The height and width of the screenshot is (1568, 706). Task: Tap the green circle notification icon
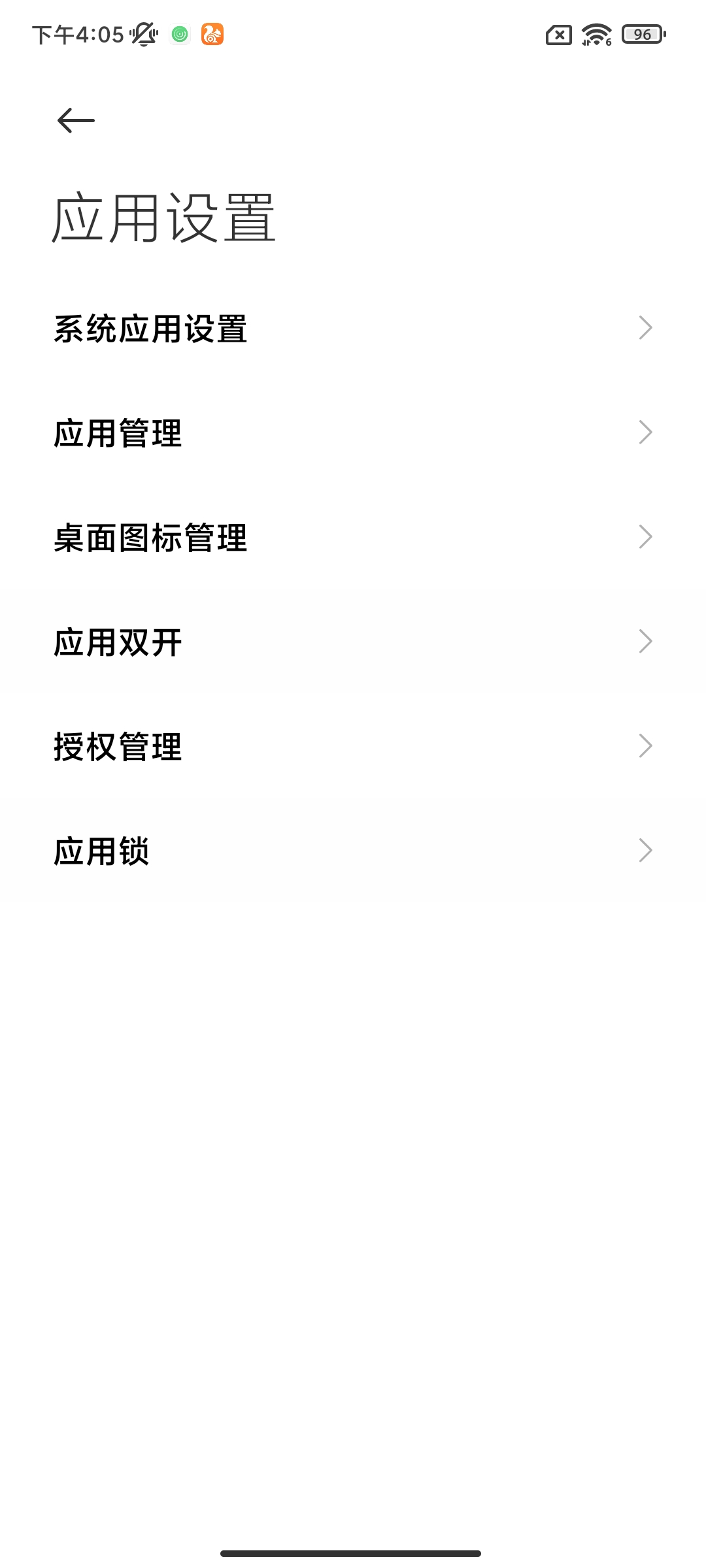[x=178, y=34]
